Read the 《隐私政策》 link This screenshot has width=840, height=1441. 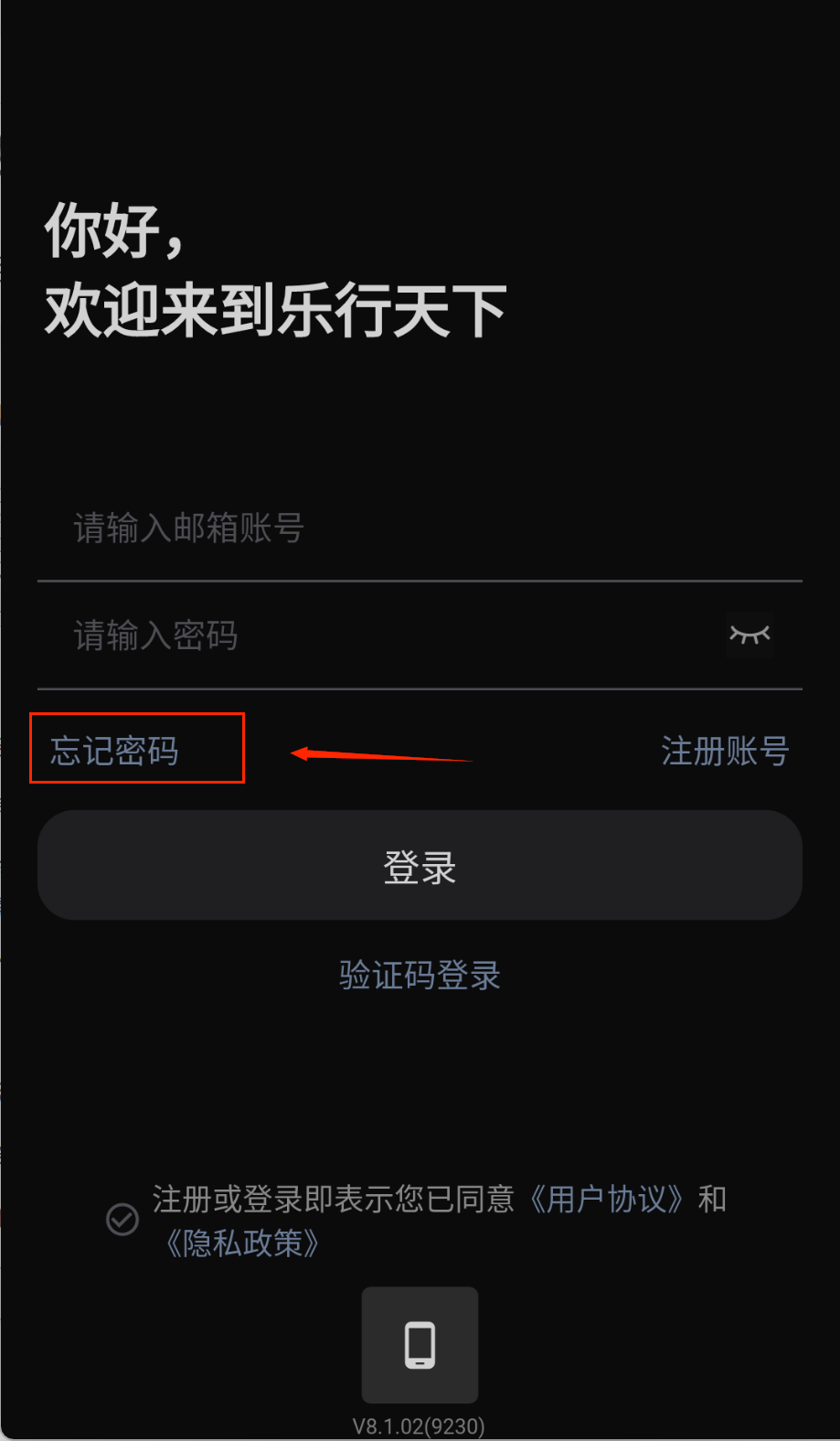pyautogui.click(x=242, y=1243)
